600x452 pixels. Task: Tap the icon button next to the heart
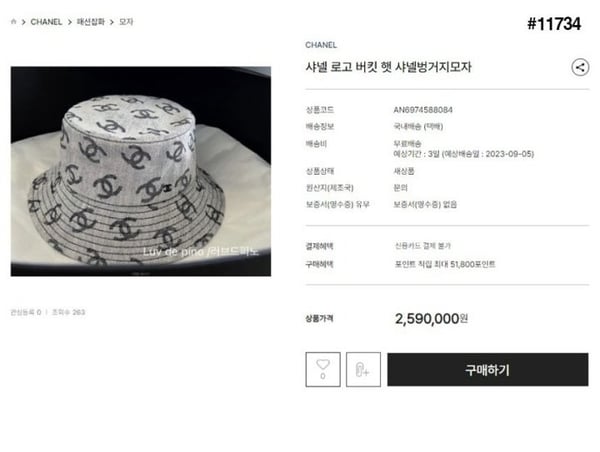(358, 369)
